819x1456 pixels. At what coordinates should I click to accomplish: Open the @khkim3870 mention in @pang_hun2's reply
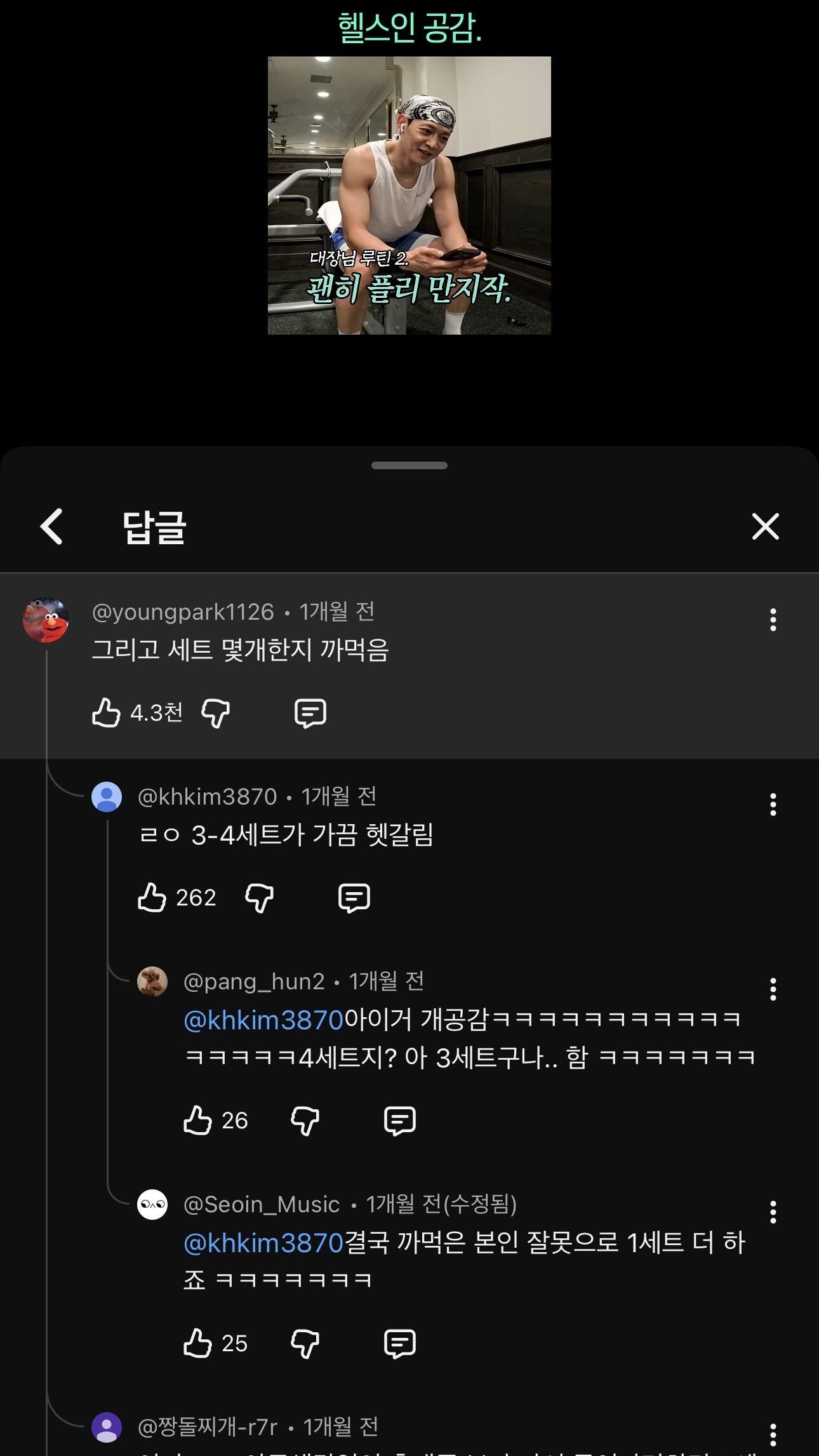pos(263,1020)
